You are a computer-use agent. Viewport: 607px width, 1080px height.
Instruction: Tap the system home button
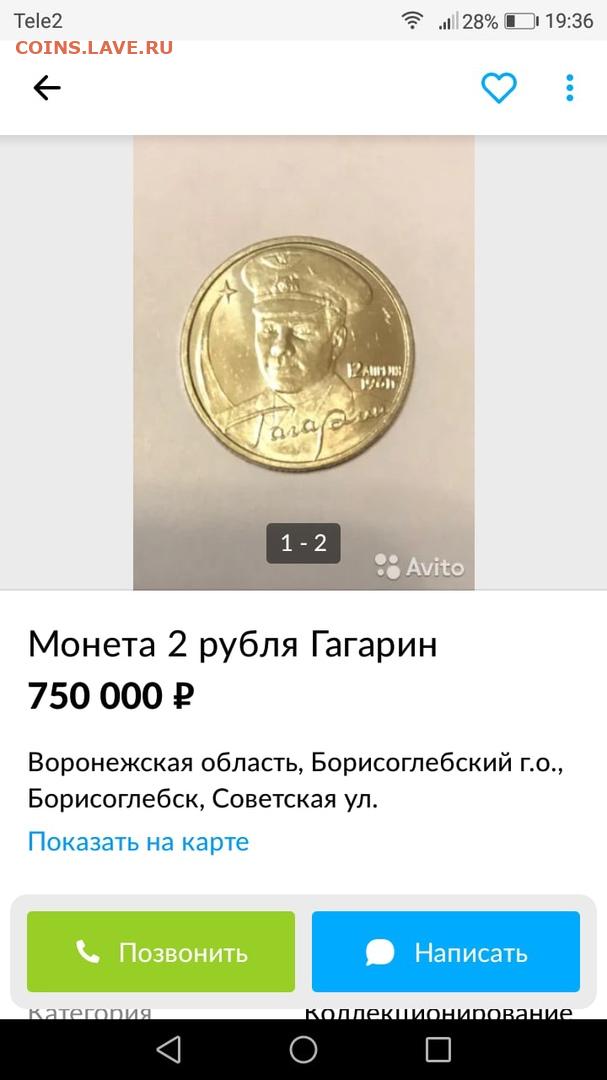303,1050
